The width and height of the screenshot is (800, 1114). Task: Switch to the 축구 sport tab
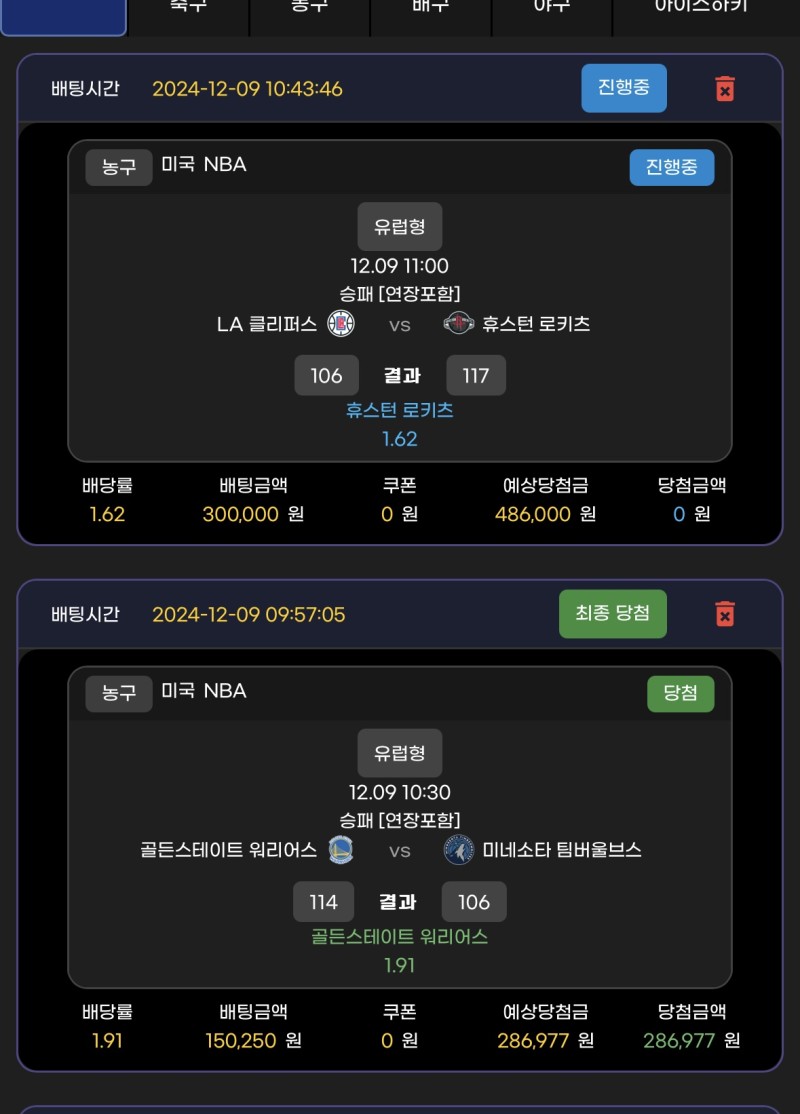[x=188, y=10]
